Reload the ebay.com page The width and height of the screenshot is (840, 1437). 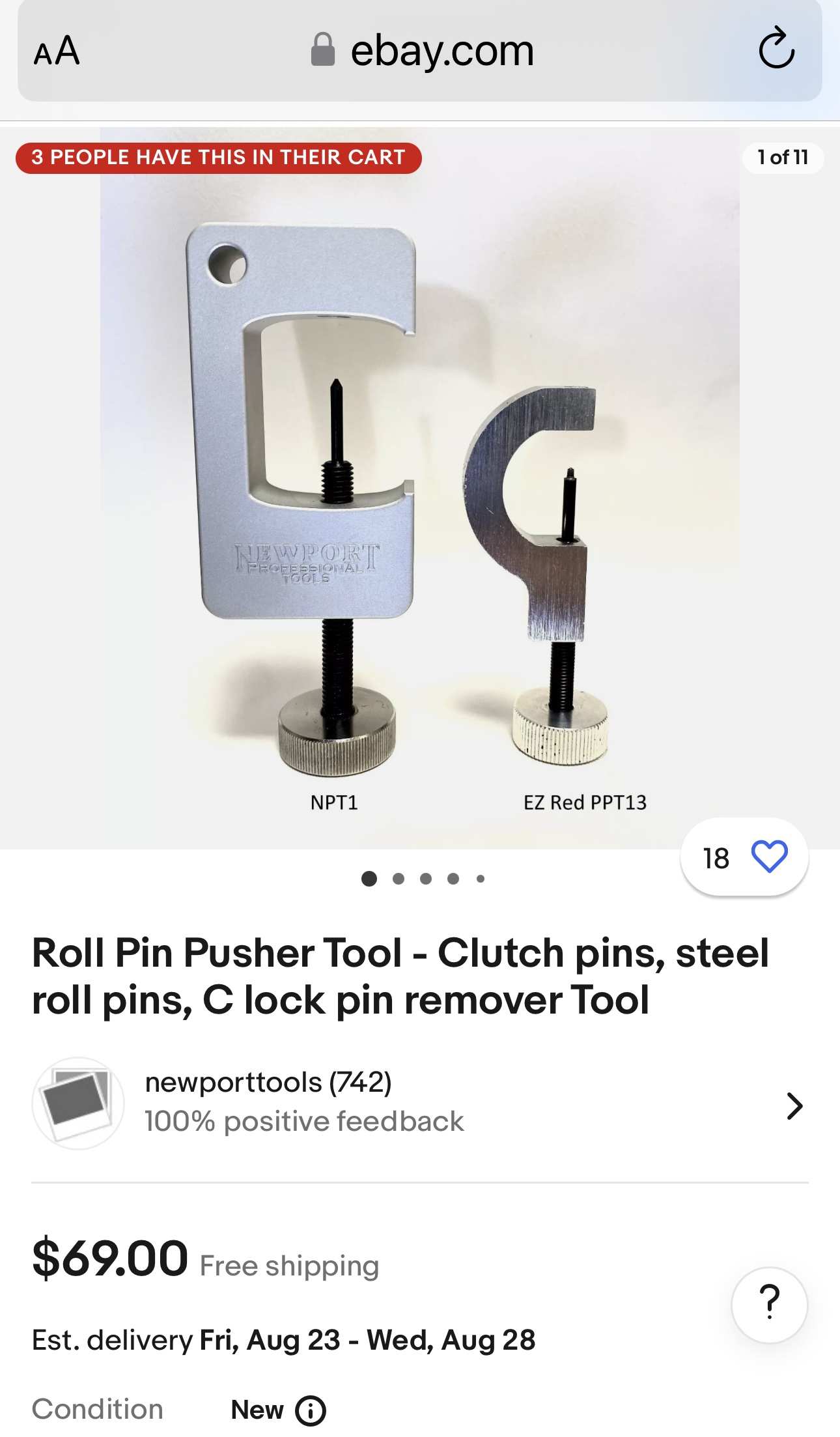776,49
